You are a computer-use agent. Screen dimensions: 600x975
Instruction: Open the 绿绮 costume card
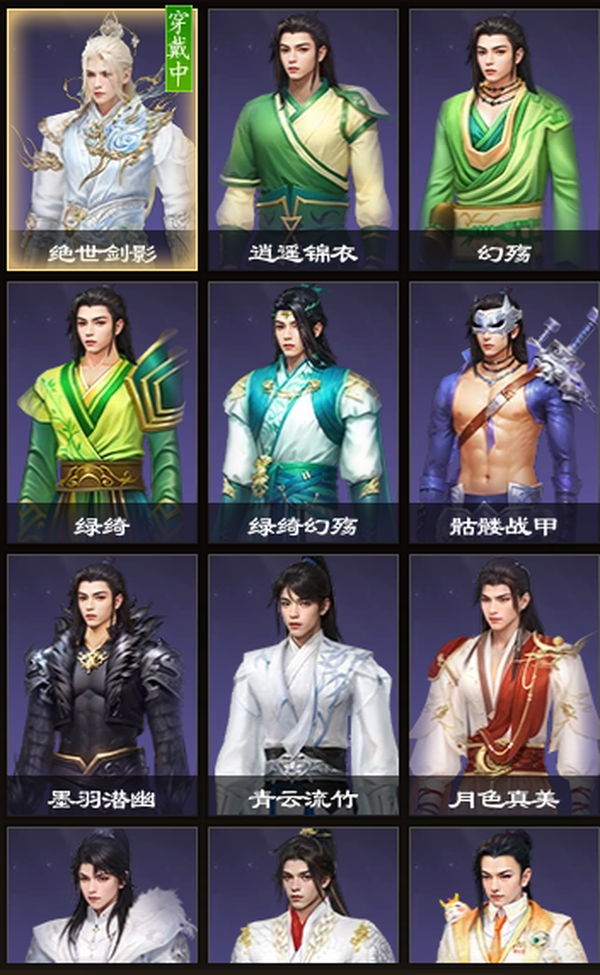(102, 413)
